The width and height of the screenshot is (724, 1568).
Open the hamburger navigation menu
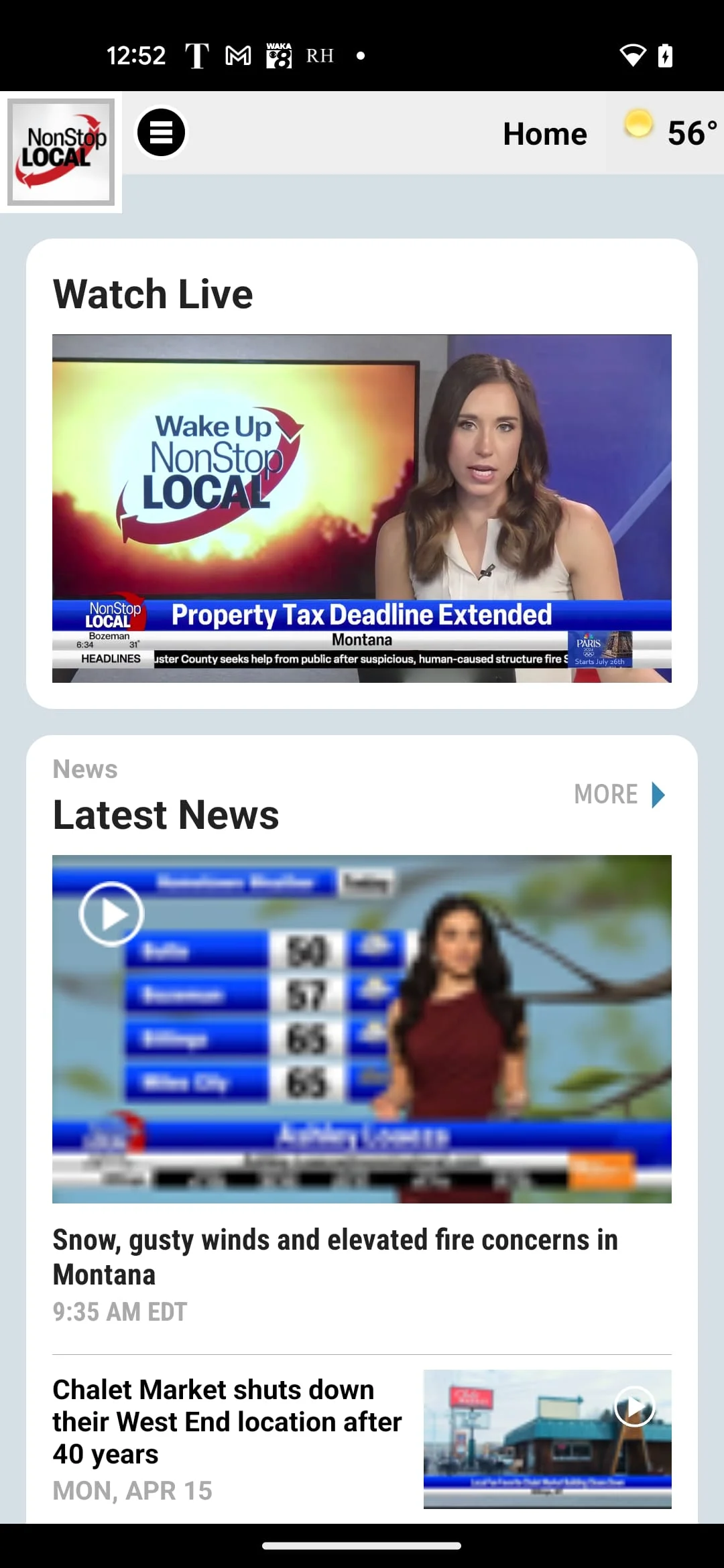click(x=162, y=132)
